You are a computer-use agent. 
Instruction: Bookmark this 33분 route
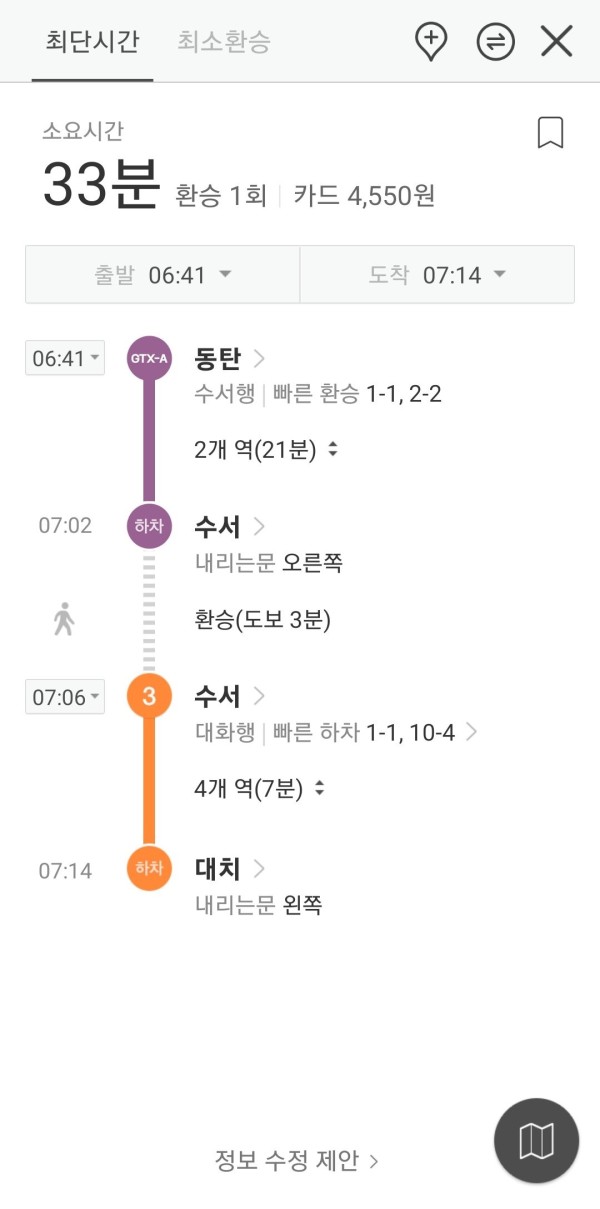550,133
